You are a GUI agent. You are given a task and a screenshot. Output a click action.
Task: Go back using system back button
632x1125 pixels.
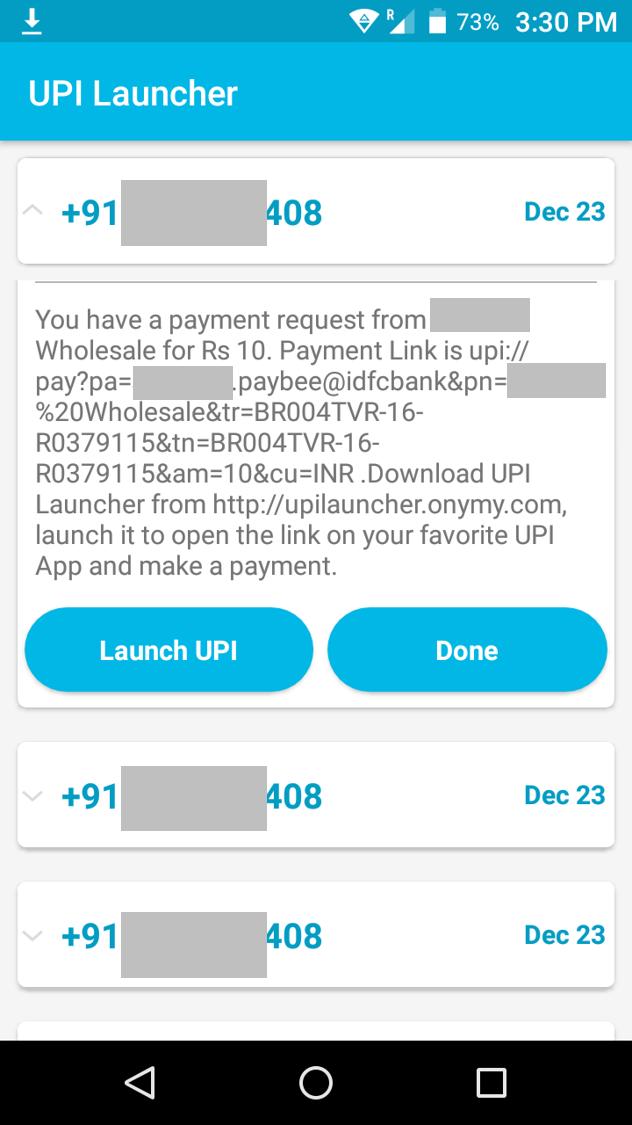[140, 1082]
